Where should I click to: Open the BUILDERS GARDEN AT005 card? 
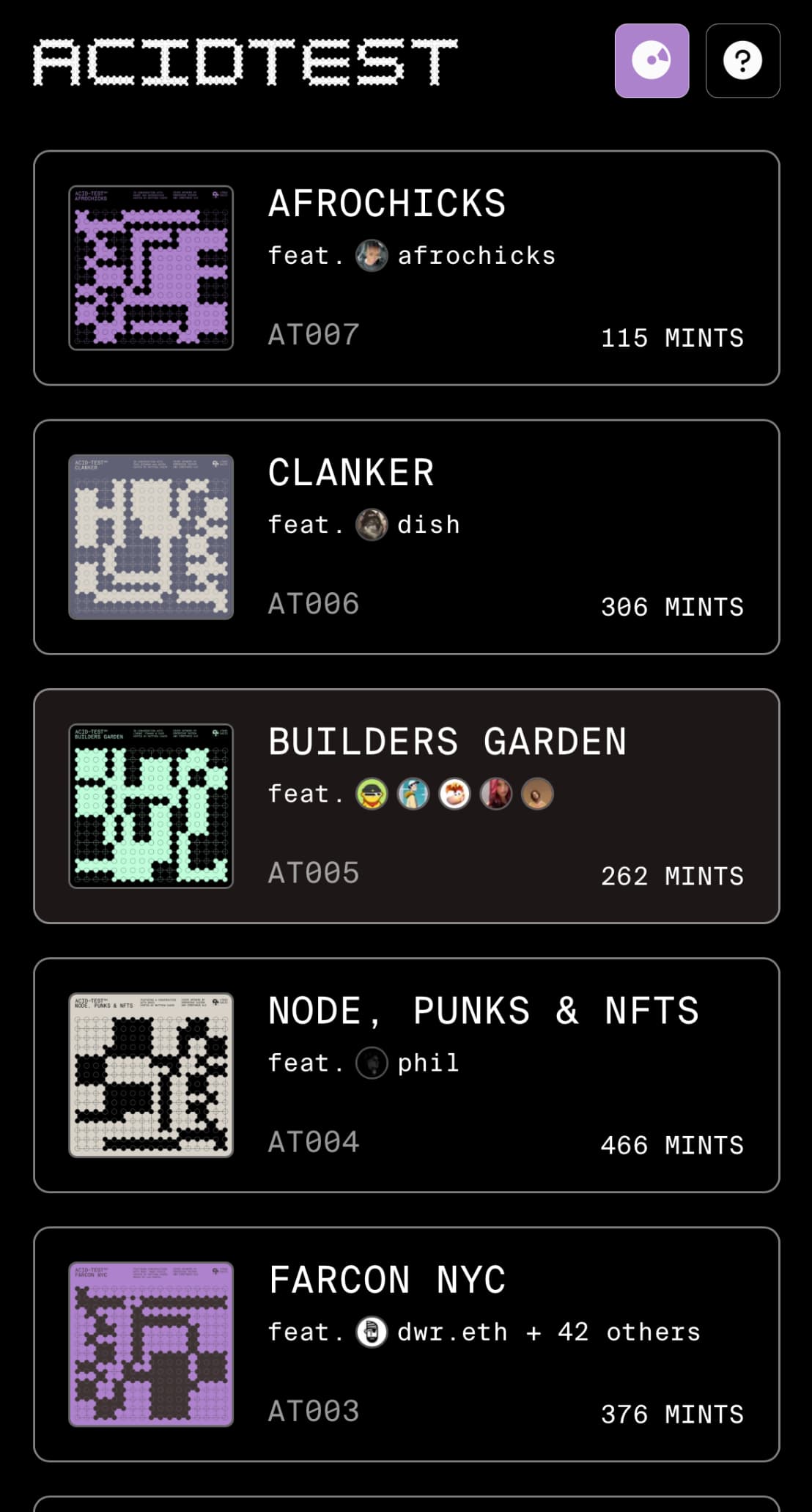(x=407, y=806)
